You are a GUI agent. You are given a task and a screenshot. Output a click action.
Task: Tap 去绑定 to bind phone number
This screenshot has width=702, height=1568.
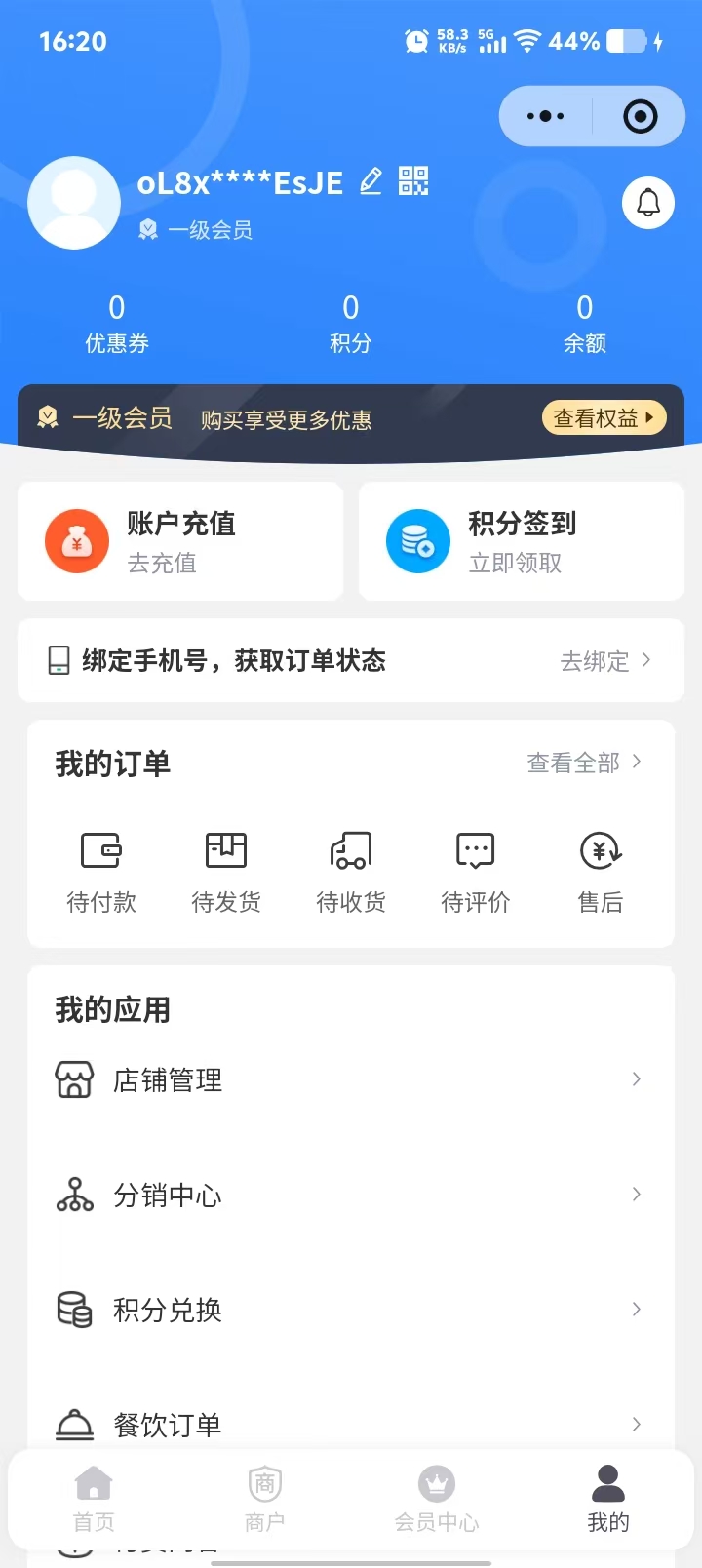[604, 661]
